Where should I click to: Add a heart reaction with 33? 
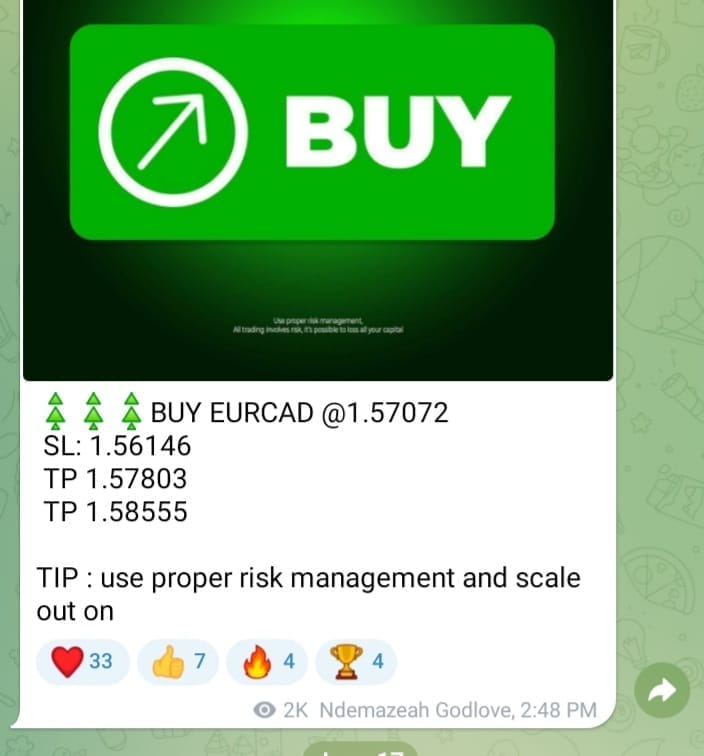83,662
